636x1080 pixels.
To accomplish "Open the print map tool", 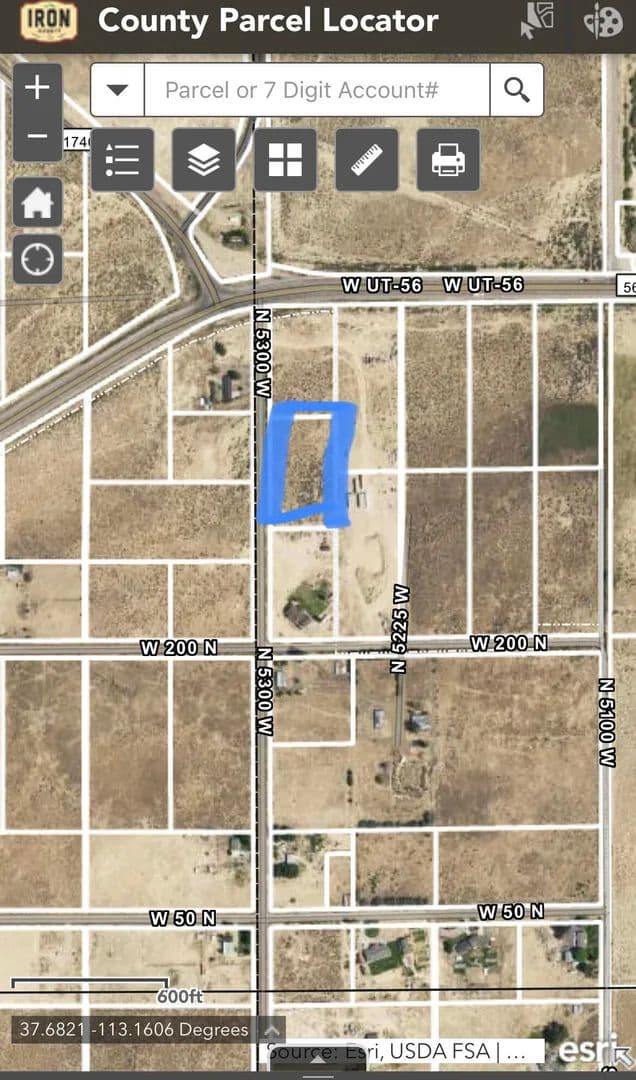I will click(x=448, y=160).
